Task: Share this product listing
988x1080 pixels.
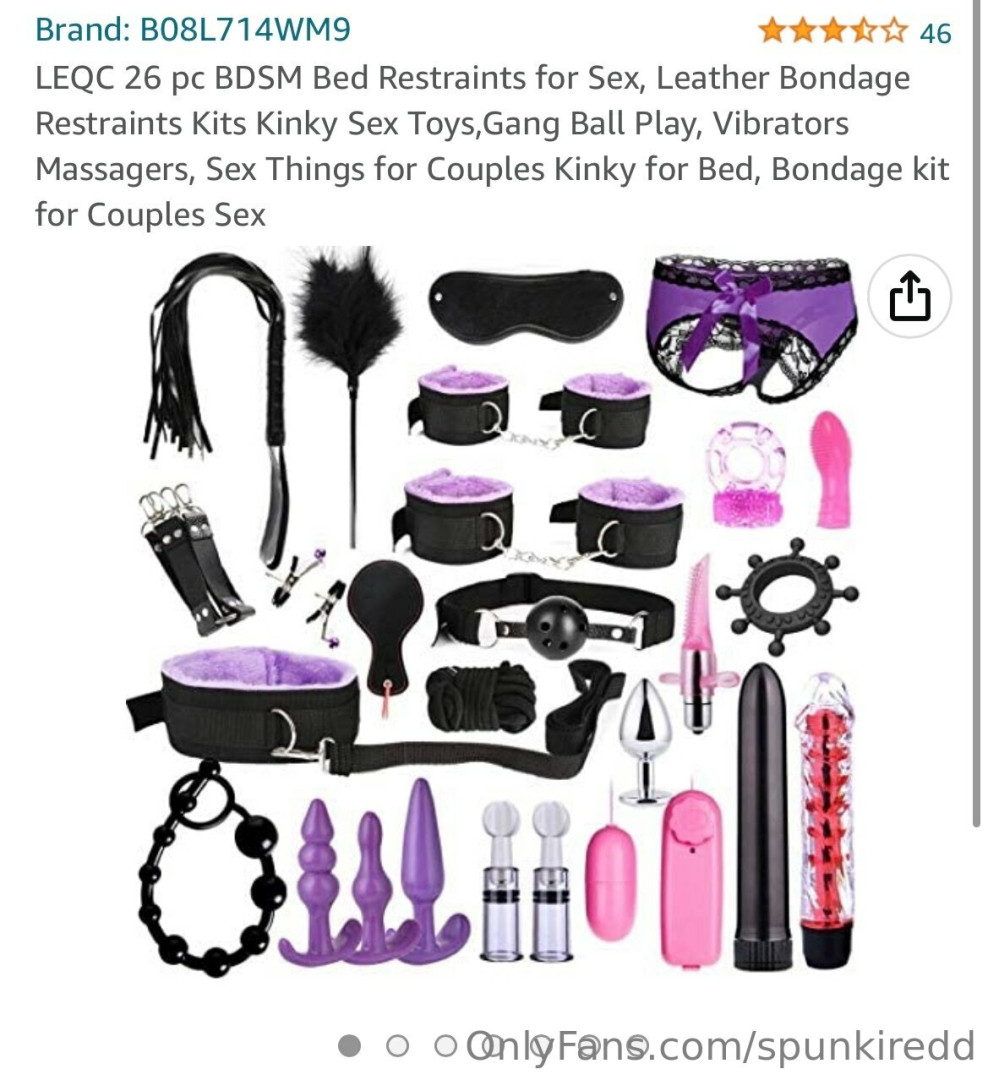Action: (909, 297)
